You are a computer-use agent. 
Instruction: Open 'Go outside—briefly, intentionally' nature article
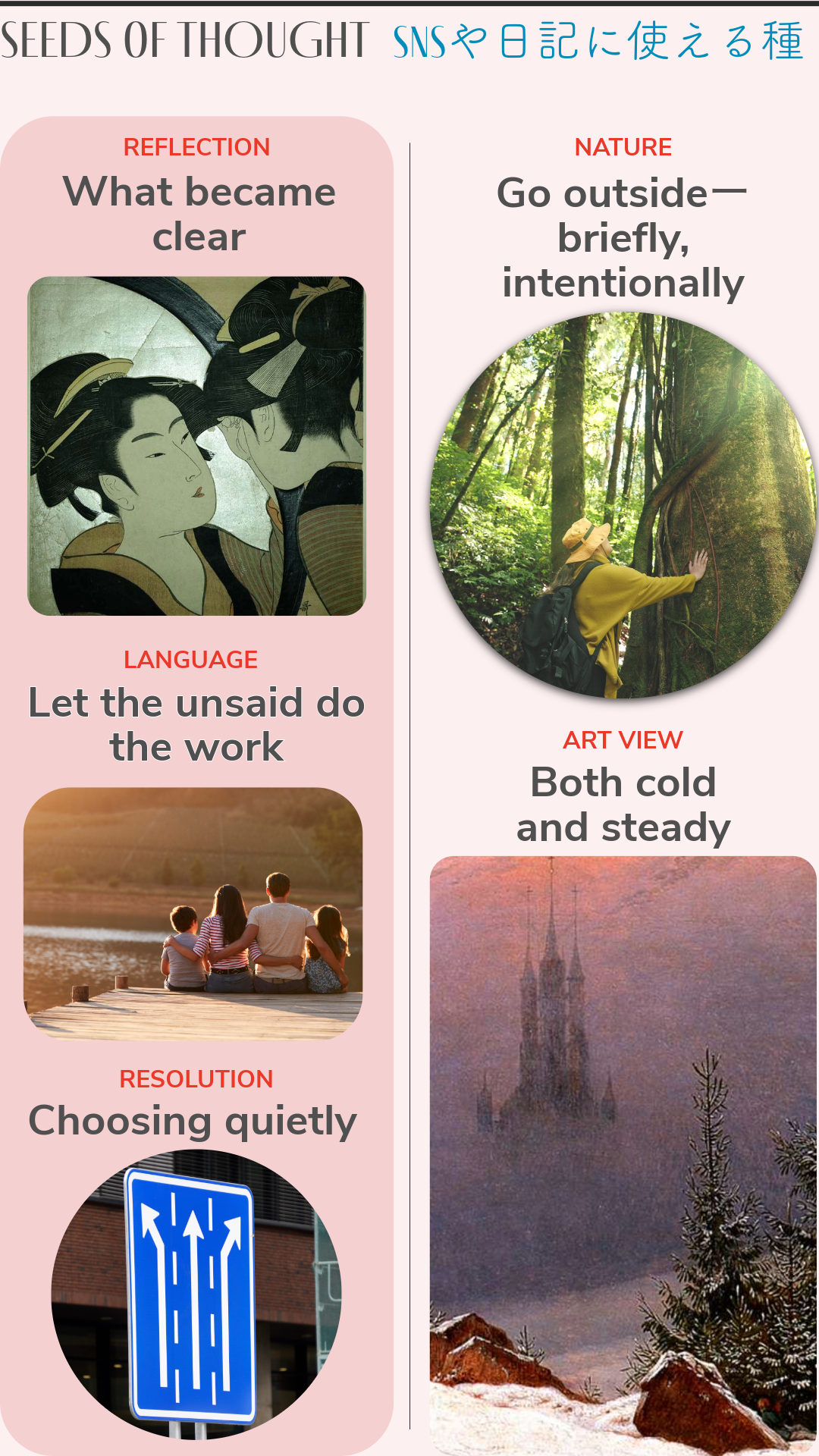pos(623,237)
